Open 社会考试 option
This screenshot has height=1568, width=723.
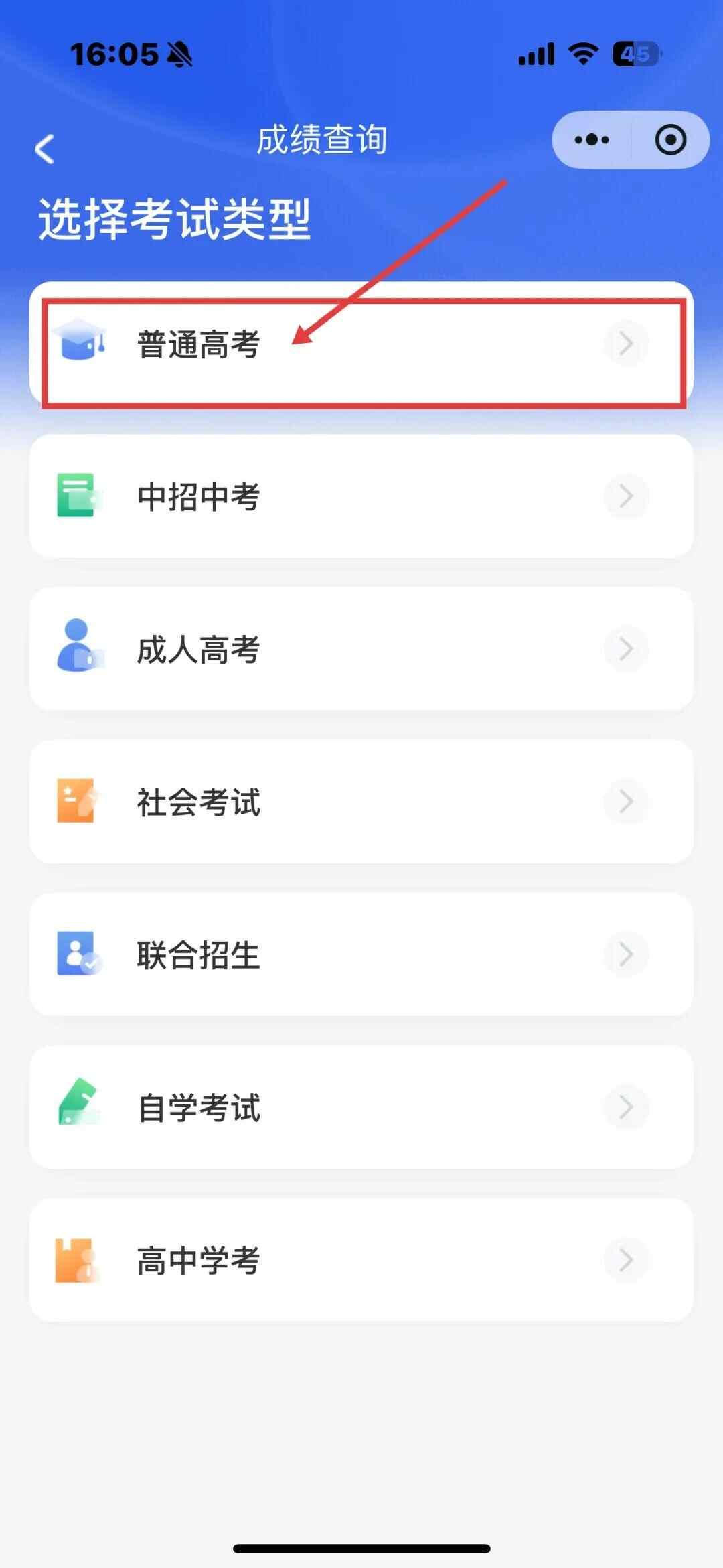click(x=361, y=802)
